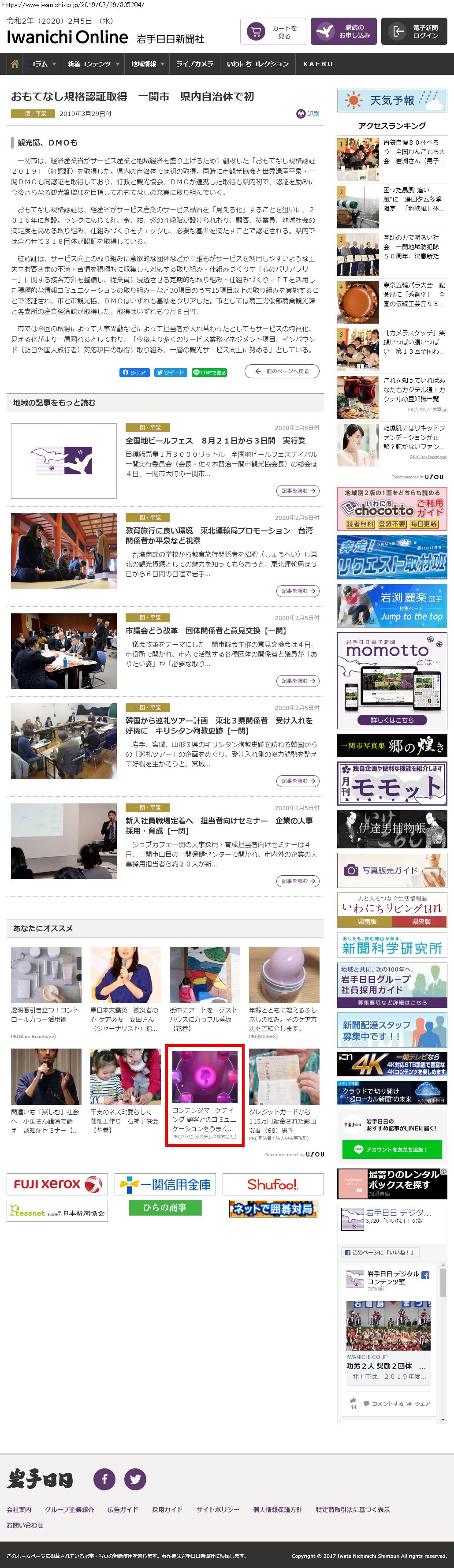Open the 天気予報 weather banner
Image resolution: width=454 pixels, height=1568 pixels.
392,101
